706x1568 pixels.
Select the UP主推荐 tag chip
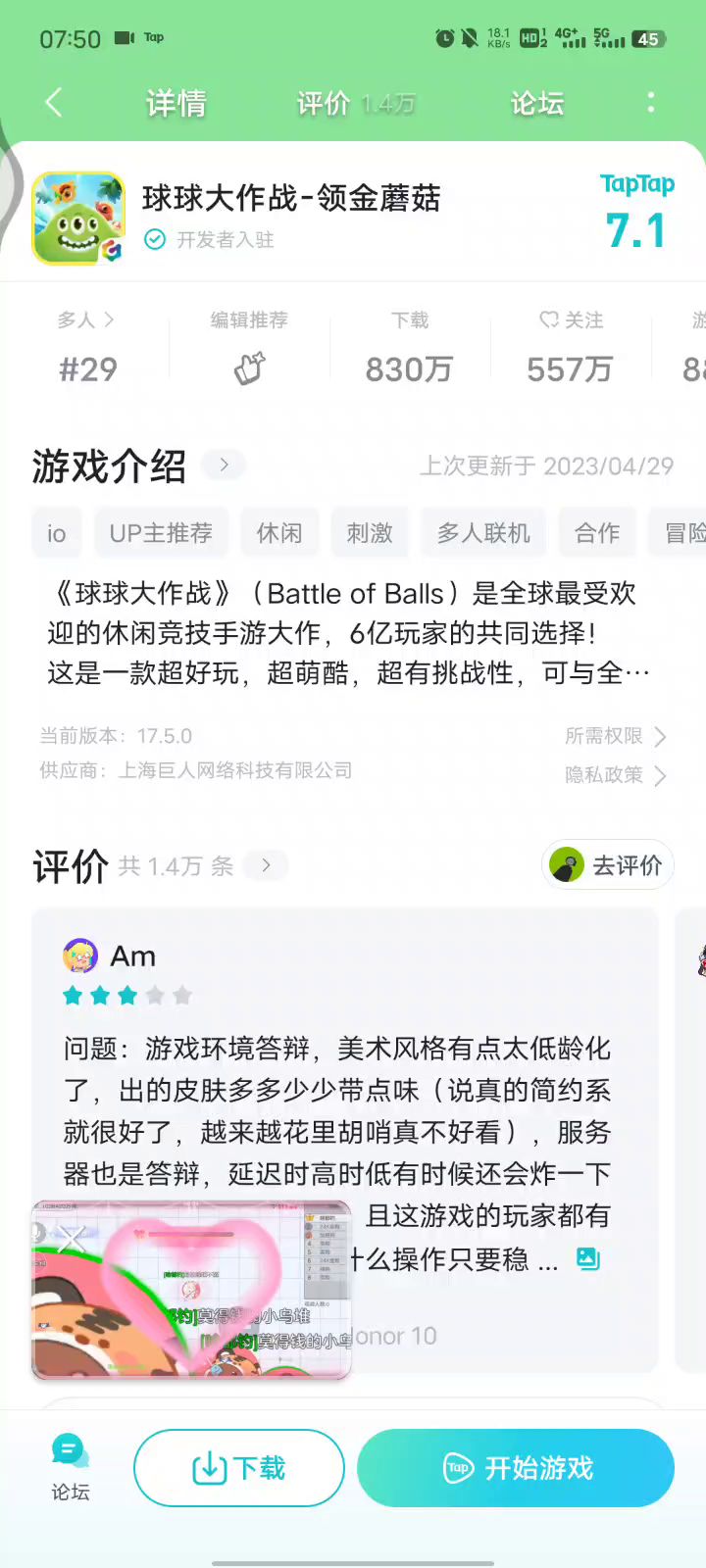coord(161,533)
